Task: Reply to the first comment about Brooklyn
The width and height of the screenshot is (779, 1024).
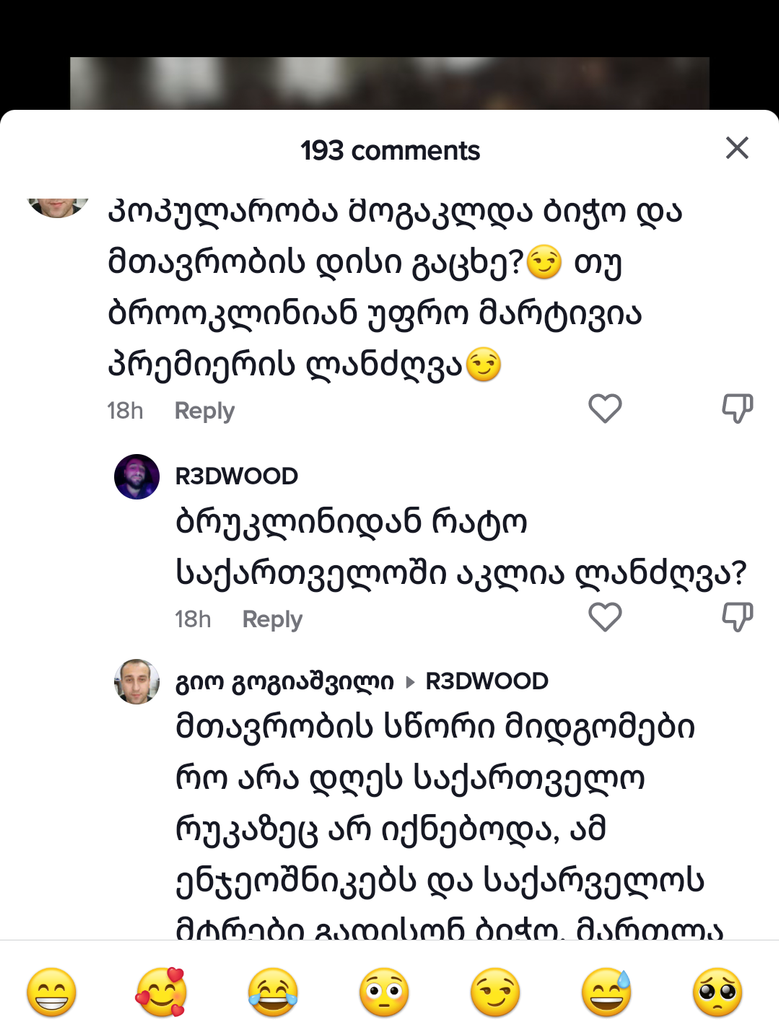Action: tap(204, 411)
